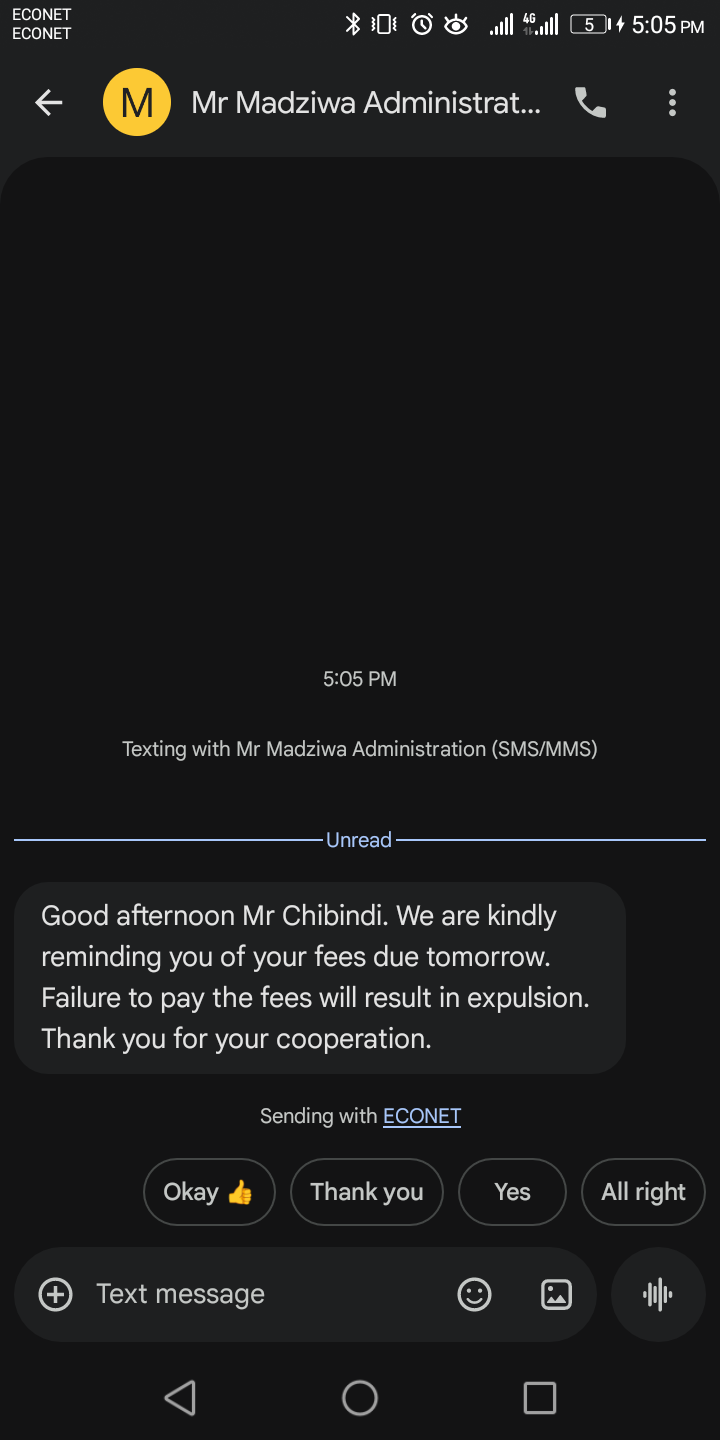This screenshot has width=720, height=1440.
Task: Reply with the "Yes" suggestion
Action: pyautogui.click(x=512, y=1192)
